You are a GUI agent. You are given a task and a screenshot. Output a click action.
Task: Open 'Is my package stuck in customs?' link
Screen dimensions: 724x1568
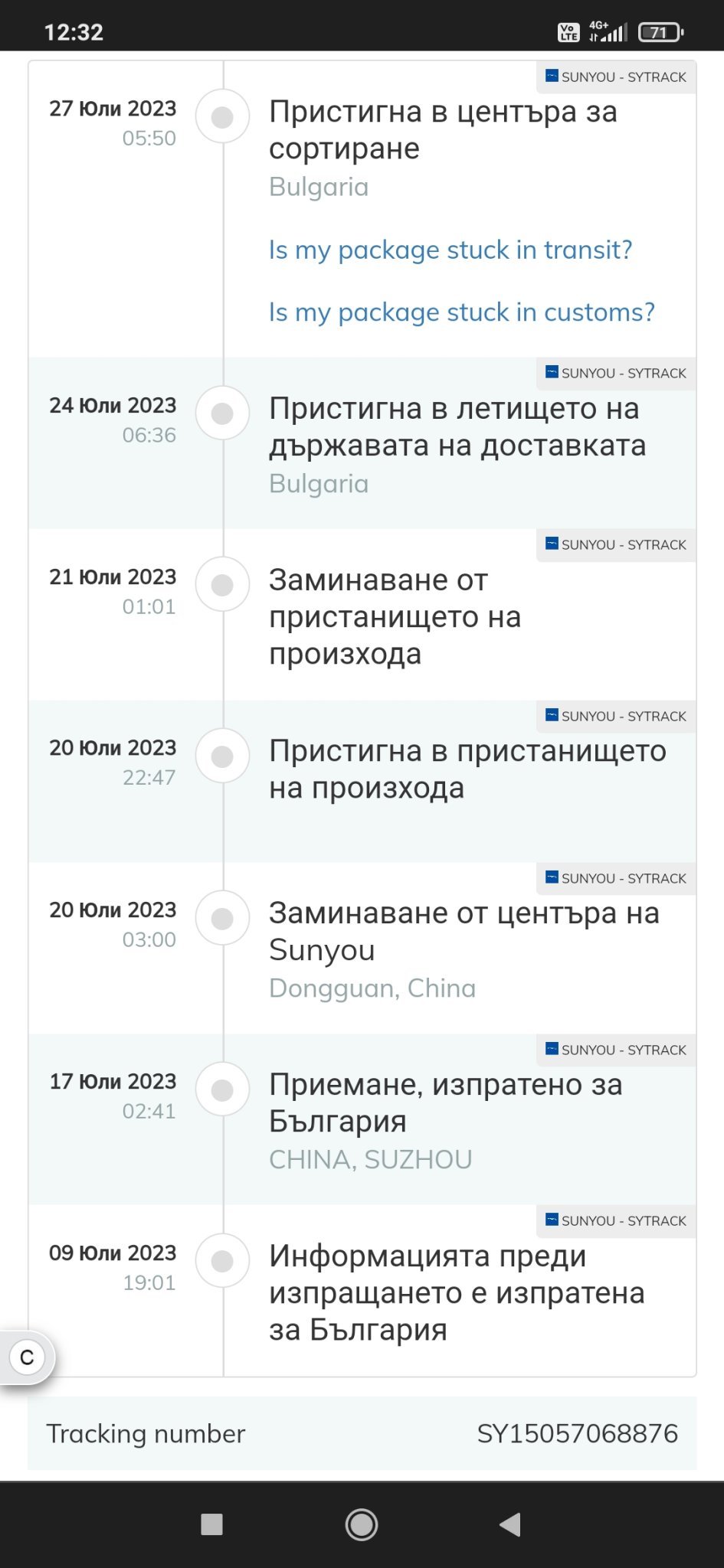pos(462,312)
